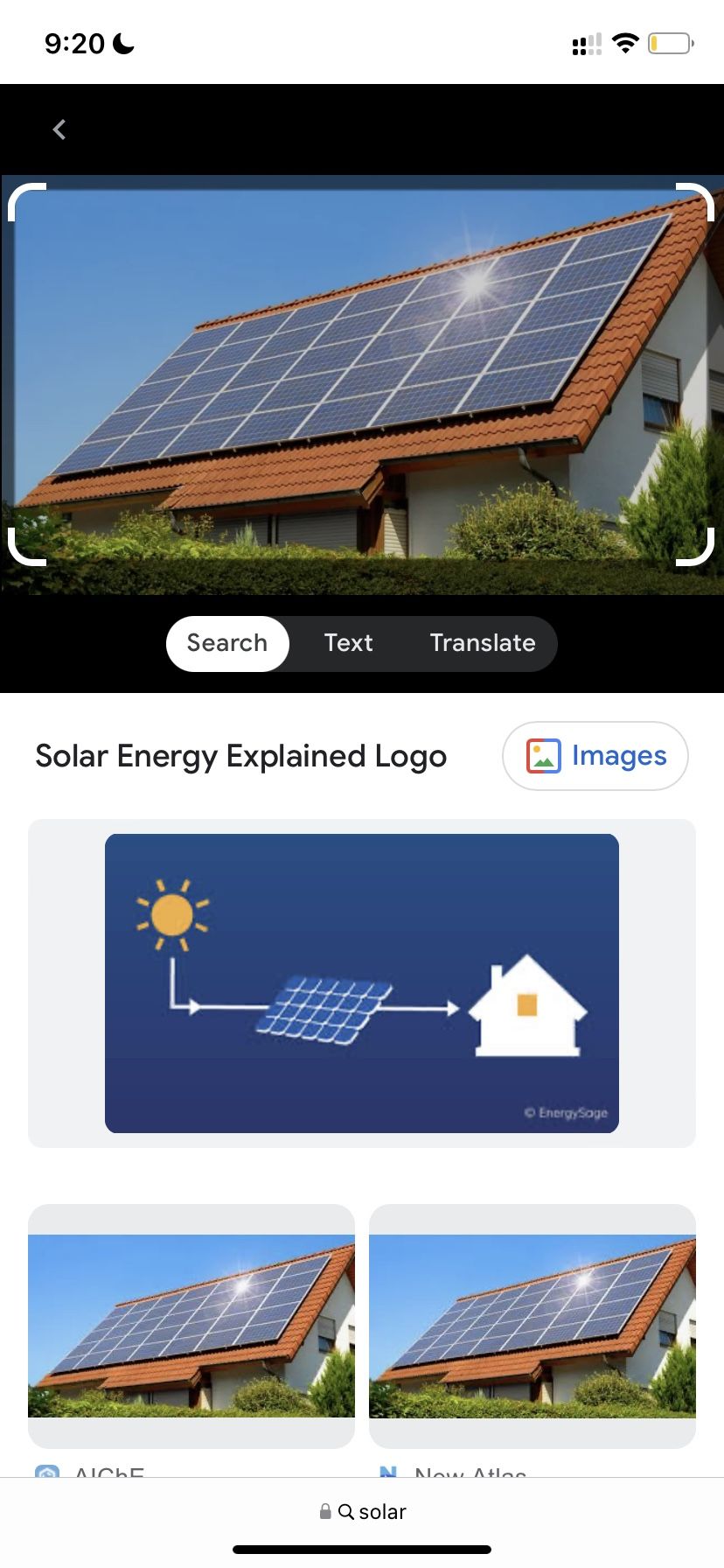724x1568 pixels.
Task: Open the Images results button
Action: coord(595,756)
